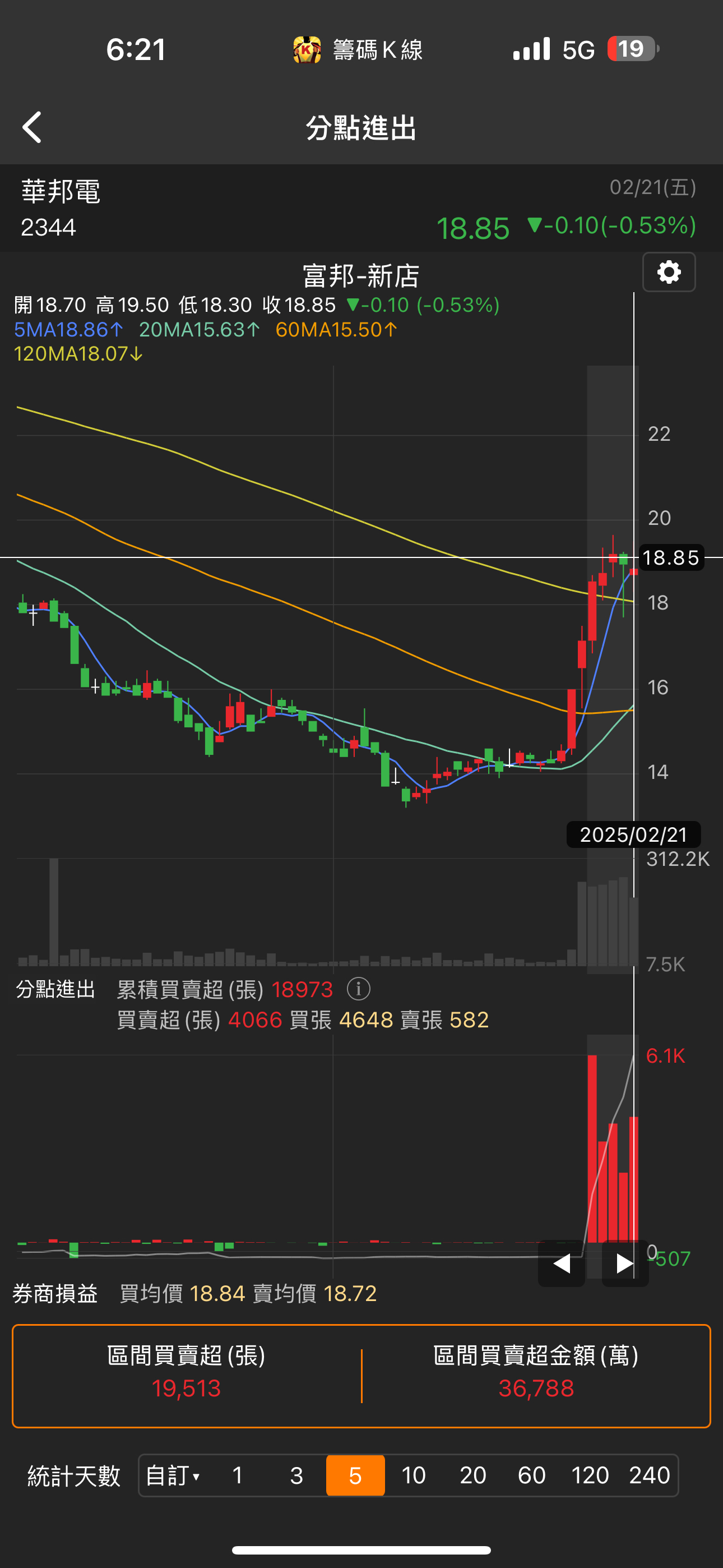Image resolution: width=723 pixels, height=1568 pixels.
Task: Select 120 day statistics
Action: (590, 1475)
